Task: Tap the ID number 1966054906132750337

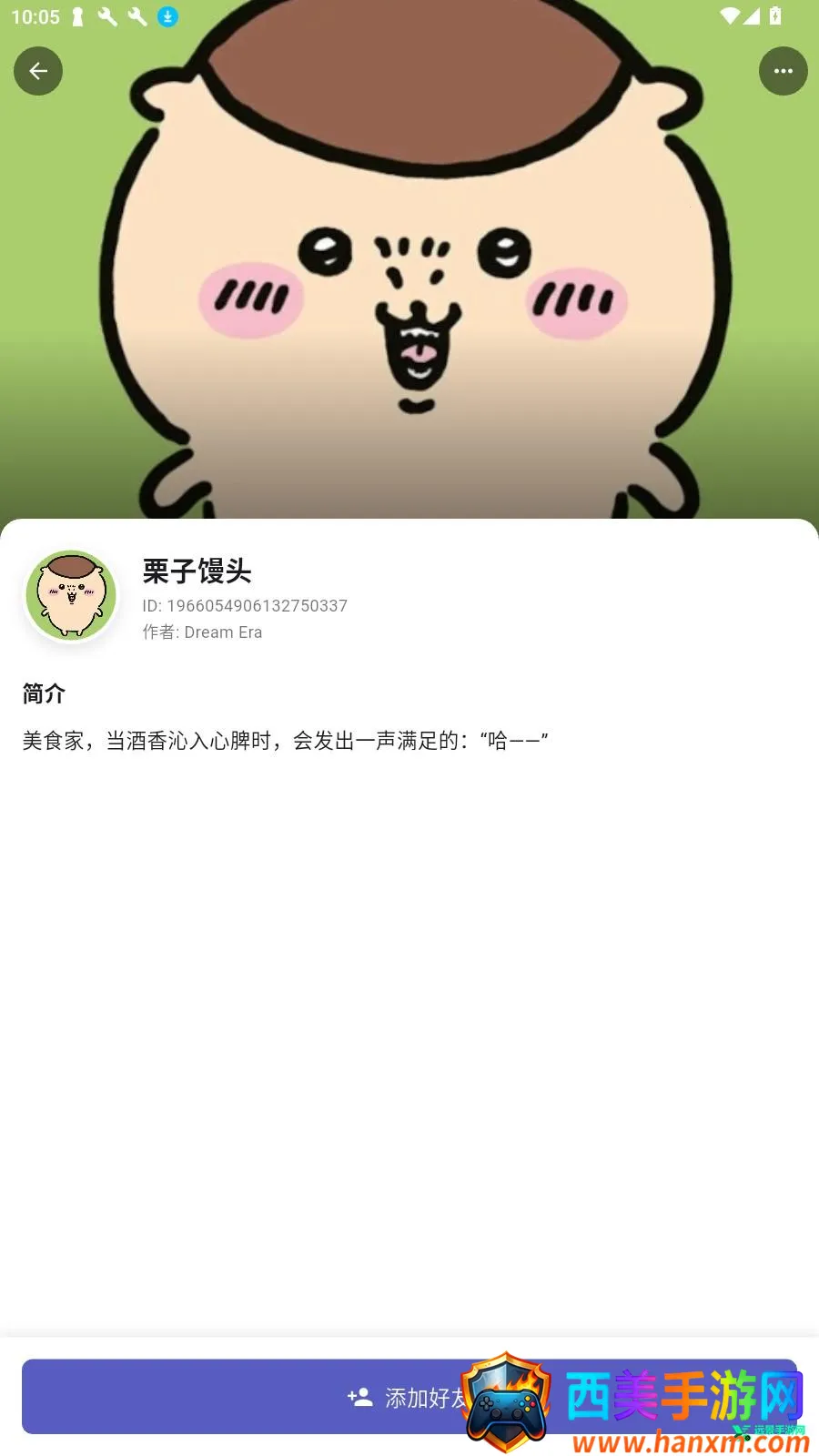Action: (244, 605)
